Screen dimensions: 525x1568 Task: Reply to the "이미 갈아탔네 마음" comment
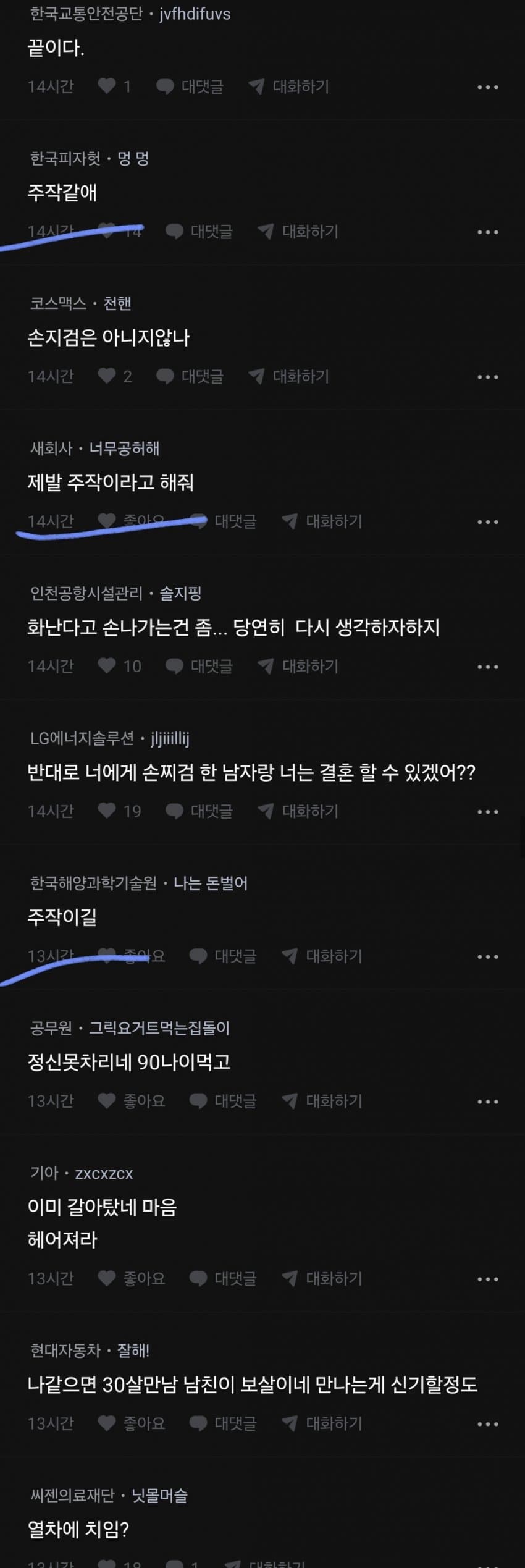tap(224, 1278)
